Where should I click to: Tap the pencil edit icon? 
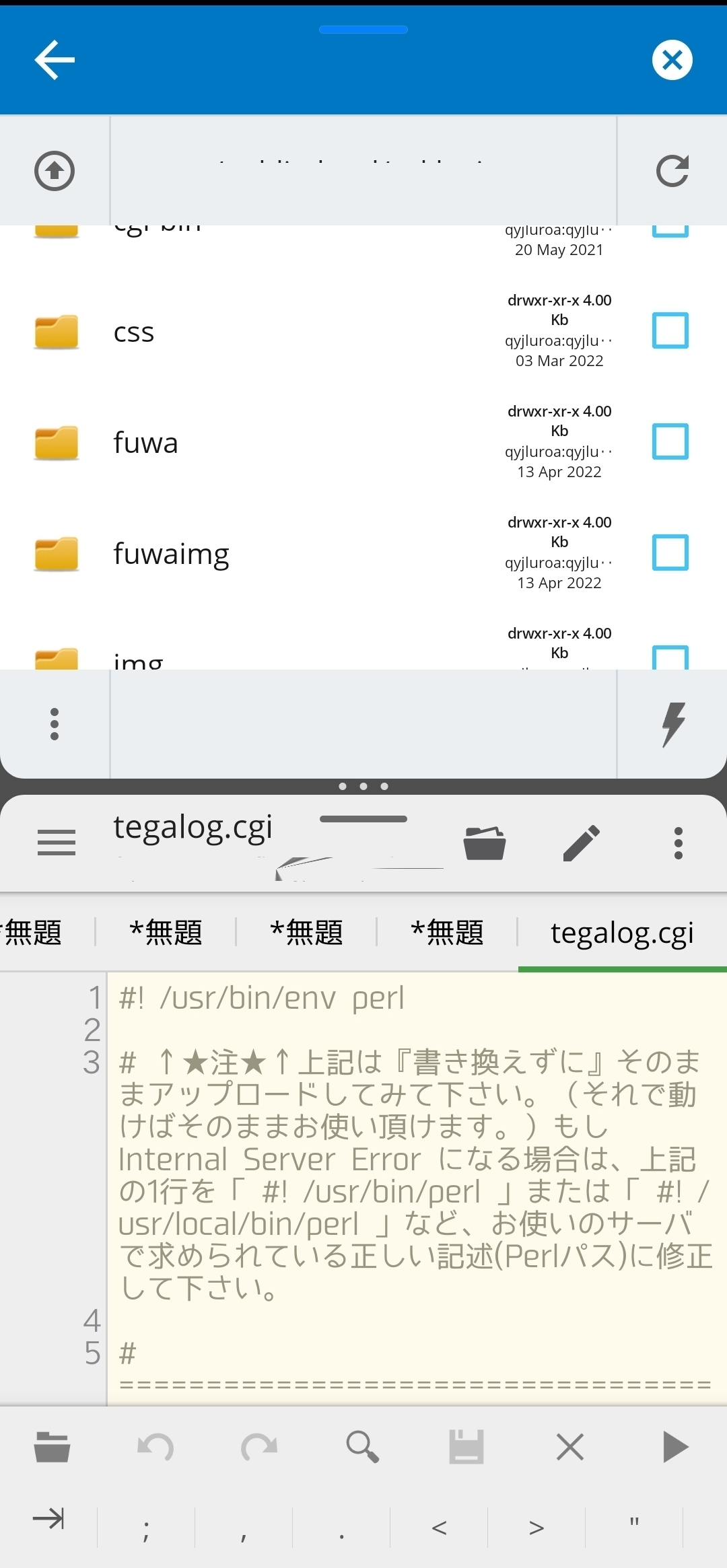click(581, 843)
